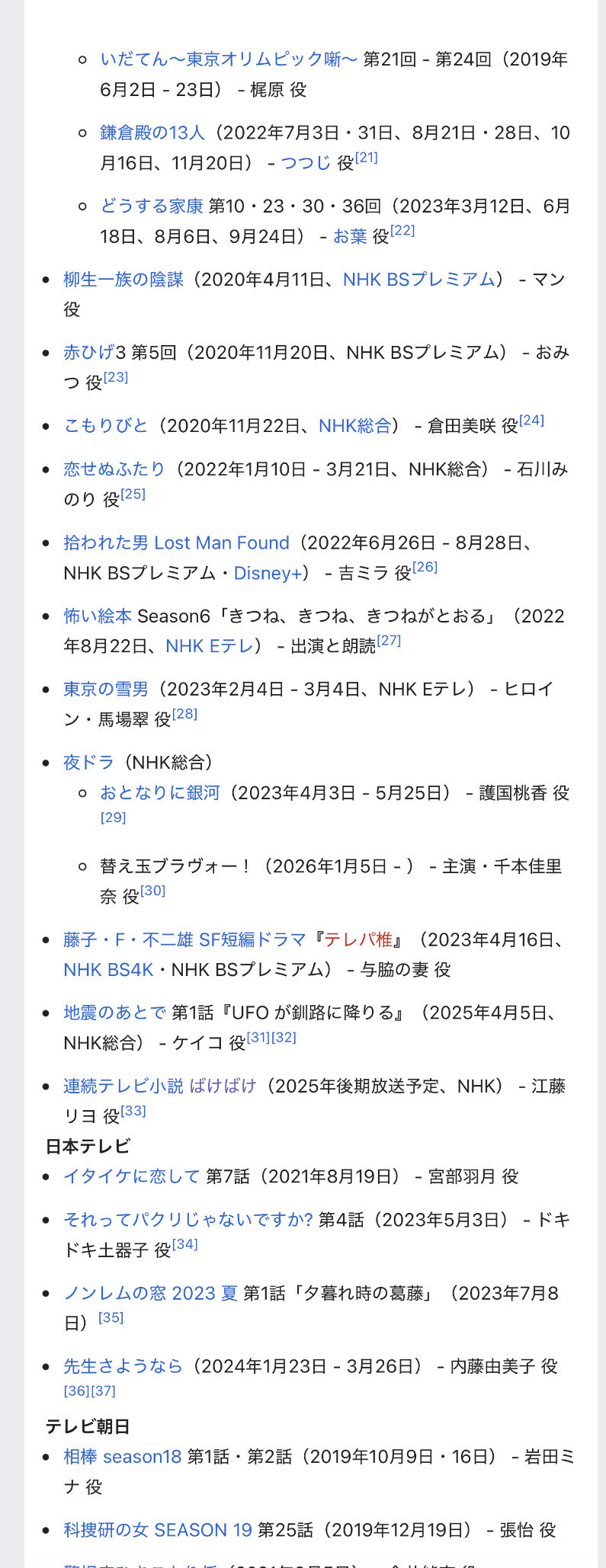Open 恋せぬふたり page

pos(114,469)
